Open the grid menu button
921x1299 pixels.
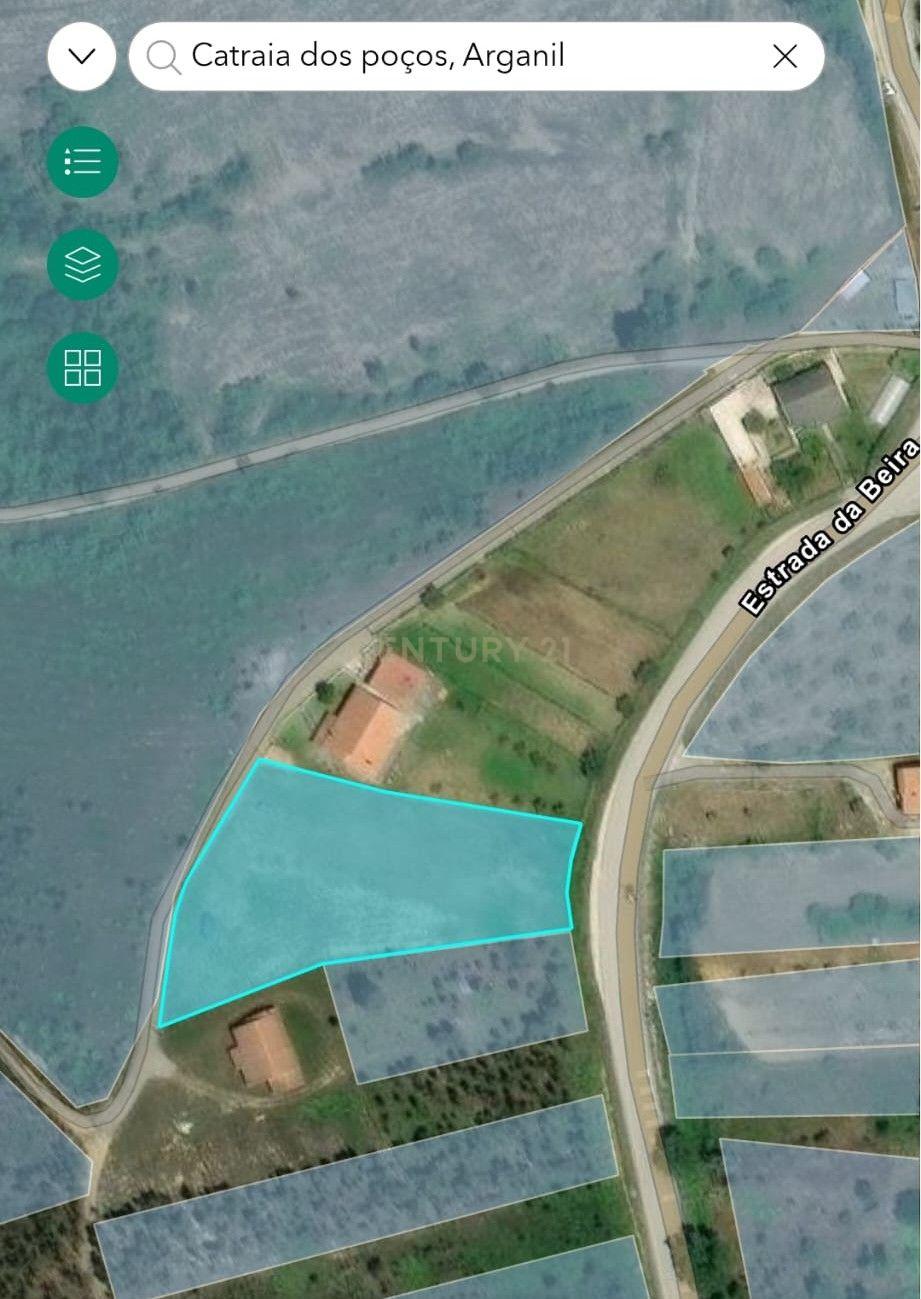coord(83,368)
